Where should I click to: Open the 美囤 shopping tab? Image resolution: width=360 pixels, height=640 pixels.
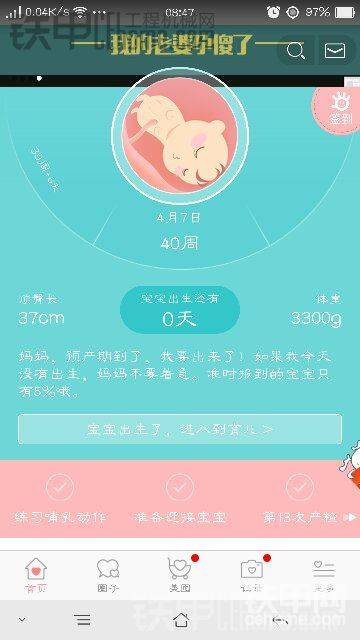[x=180, y=575]
